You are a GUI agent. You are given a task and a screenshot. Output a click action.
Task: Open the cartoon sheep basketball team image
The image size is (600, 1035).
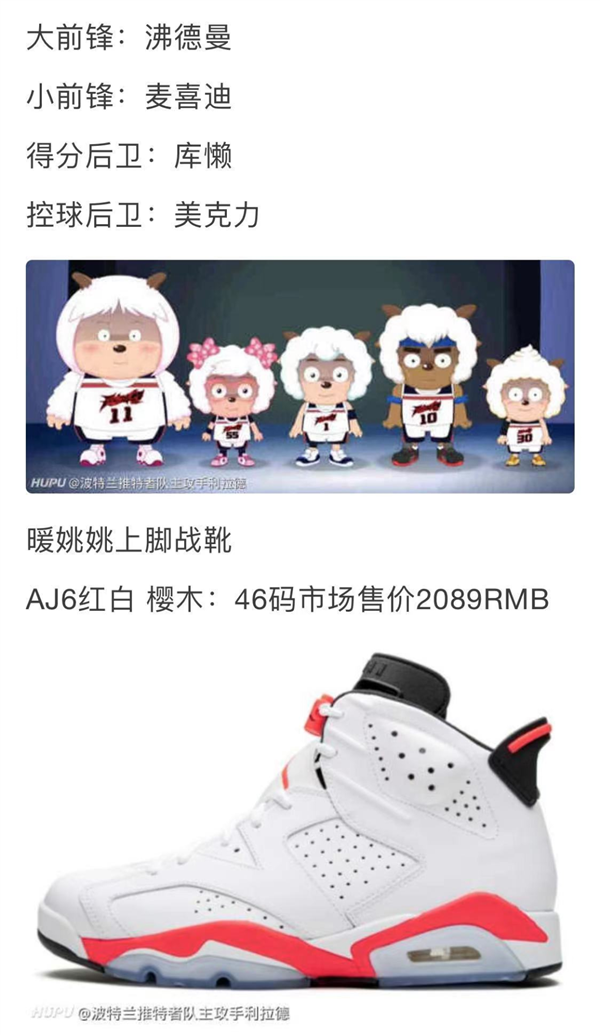tap(300, 376)
